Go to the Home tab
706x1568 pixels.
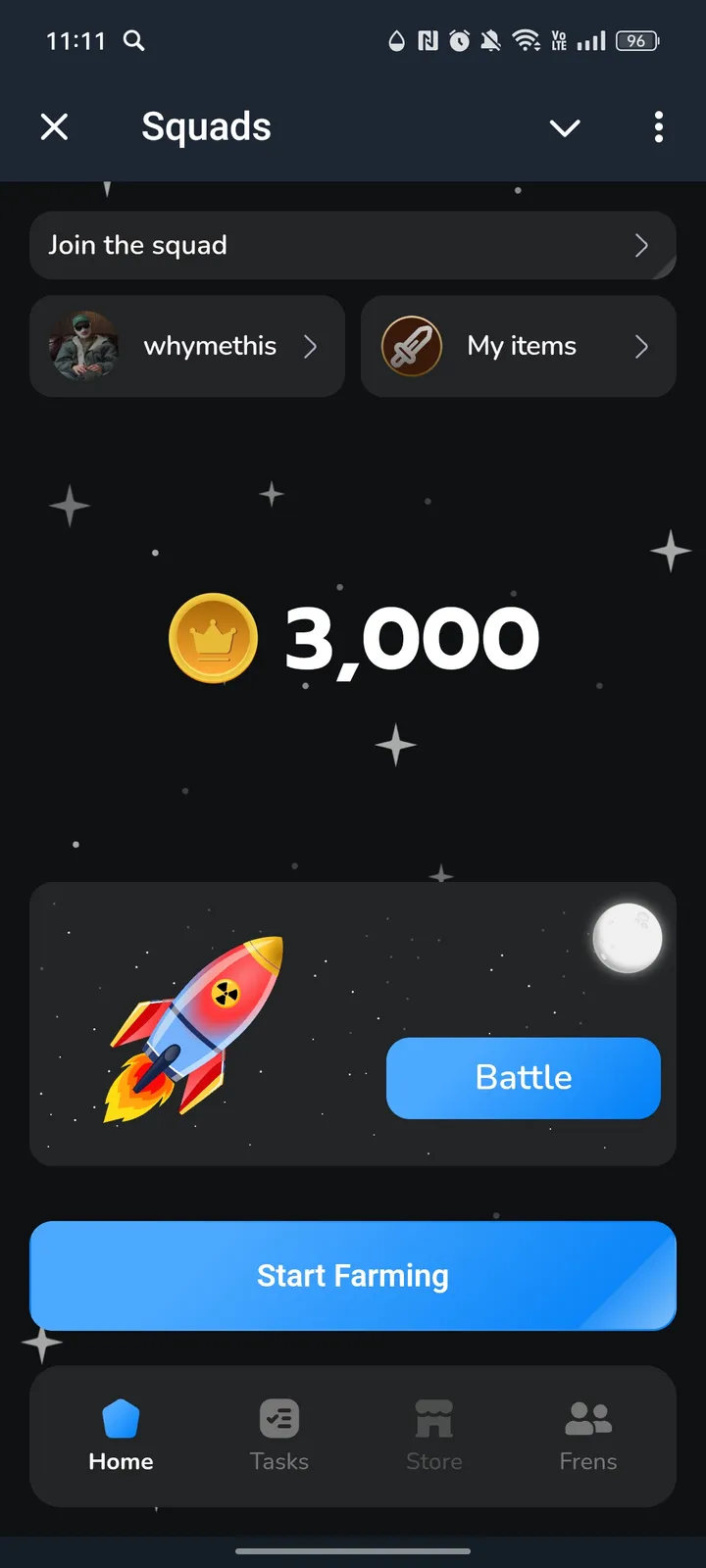[x=121, y=1436]
